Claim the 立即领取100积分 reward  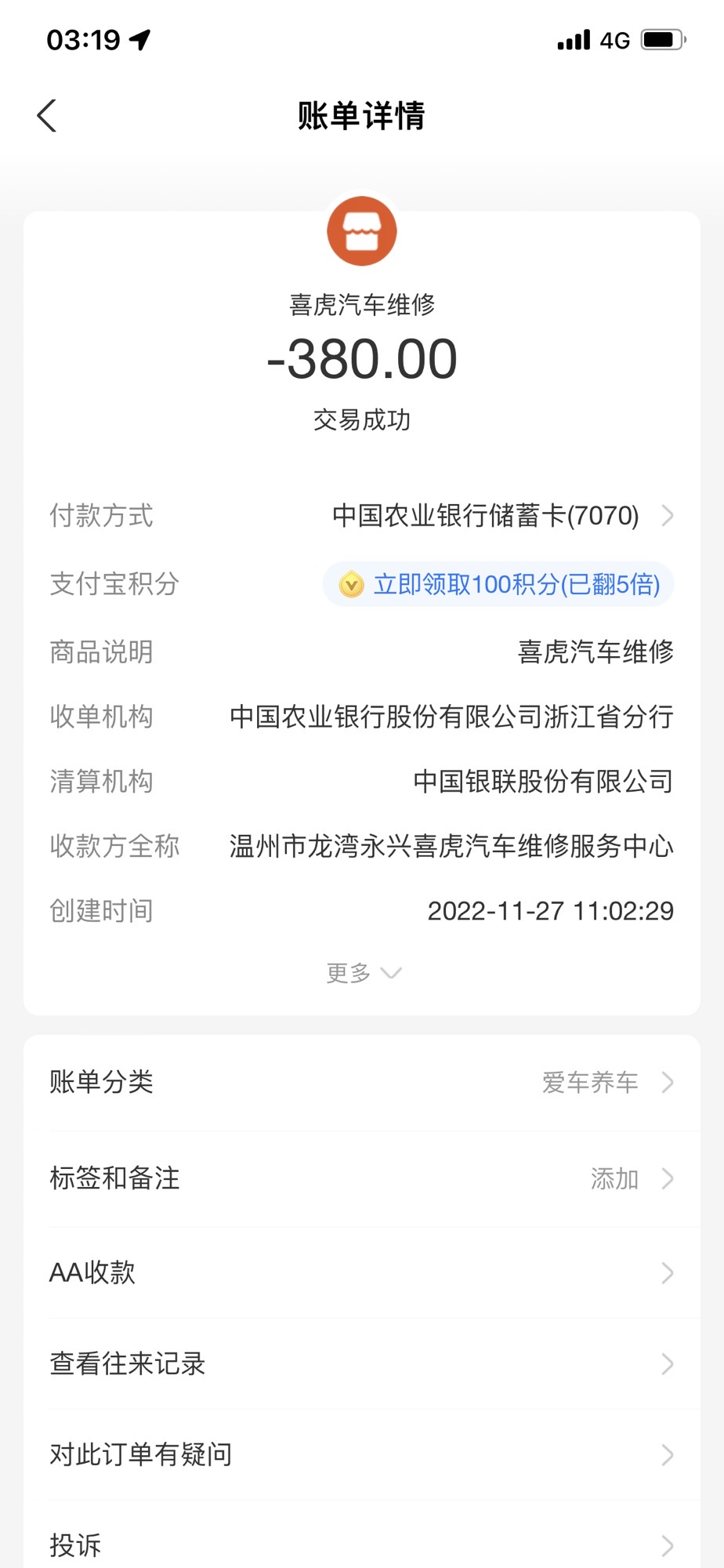click(x=499, y=584)
